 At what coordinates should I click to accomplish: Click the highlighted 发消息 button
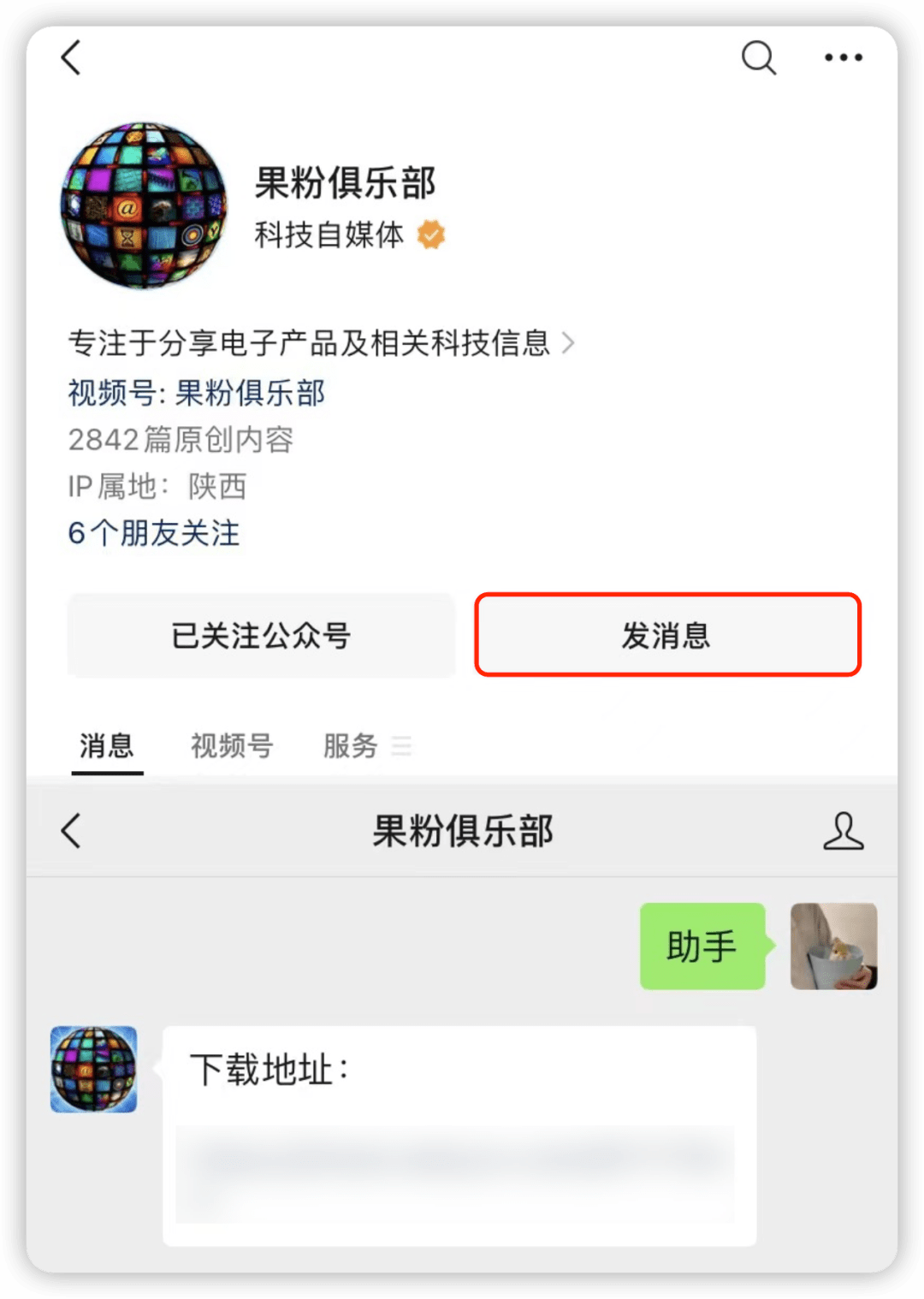click(x=667, y=636)
